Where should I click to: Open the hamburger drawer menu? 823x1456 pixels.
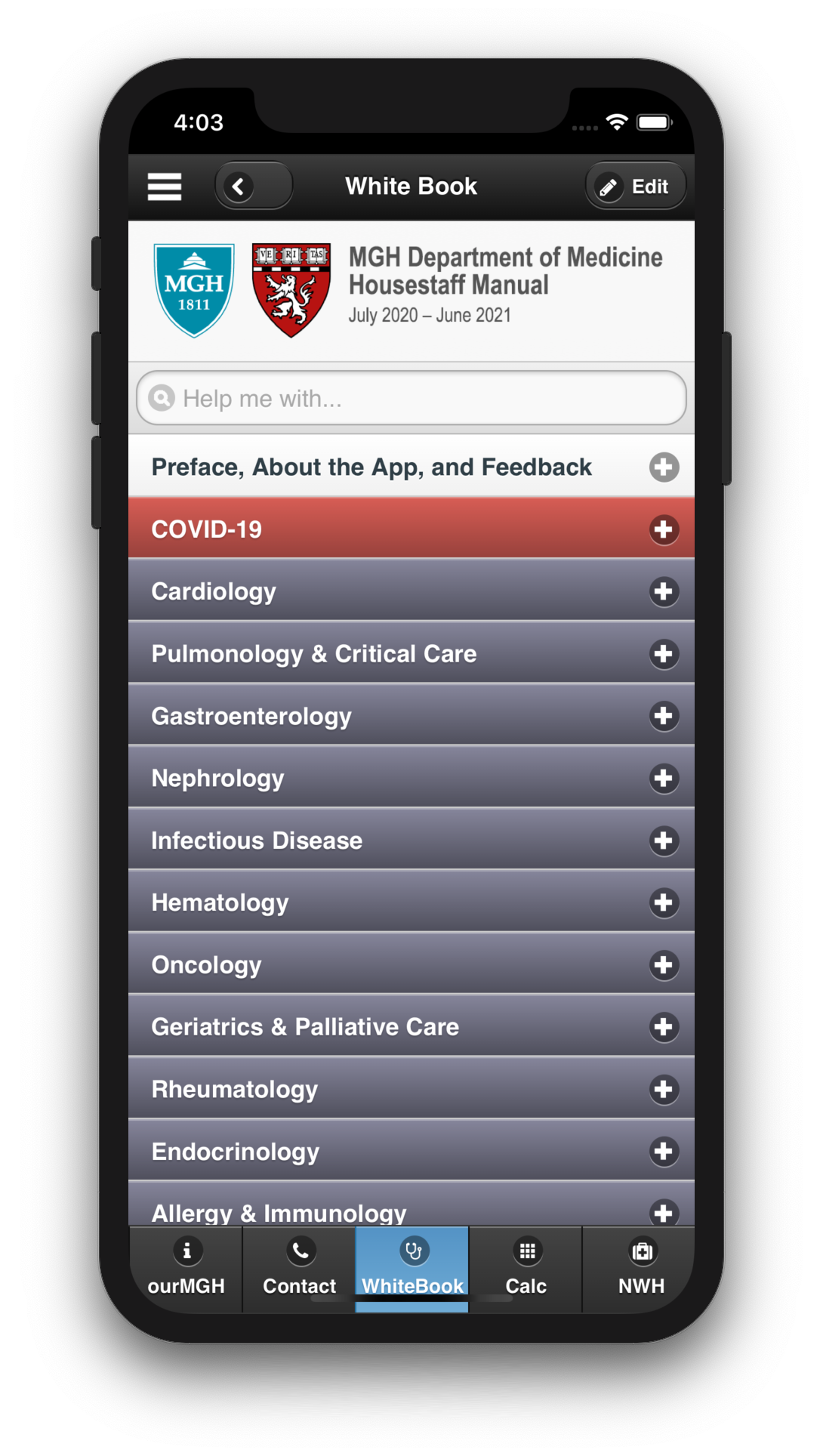click(x=165, y=187)
